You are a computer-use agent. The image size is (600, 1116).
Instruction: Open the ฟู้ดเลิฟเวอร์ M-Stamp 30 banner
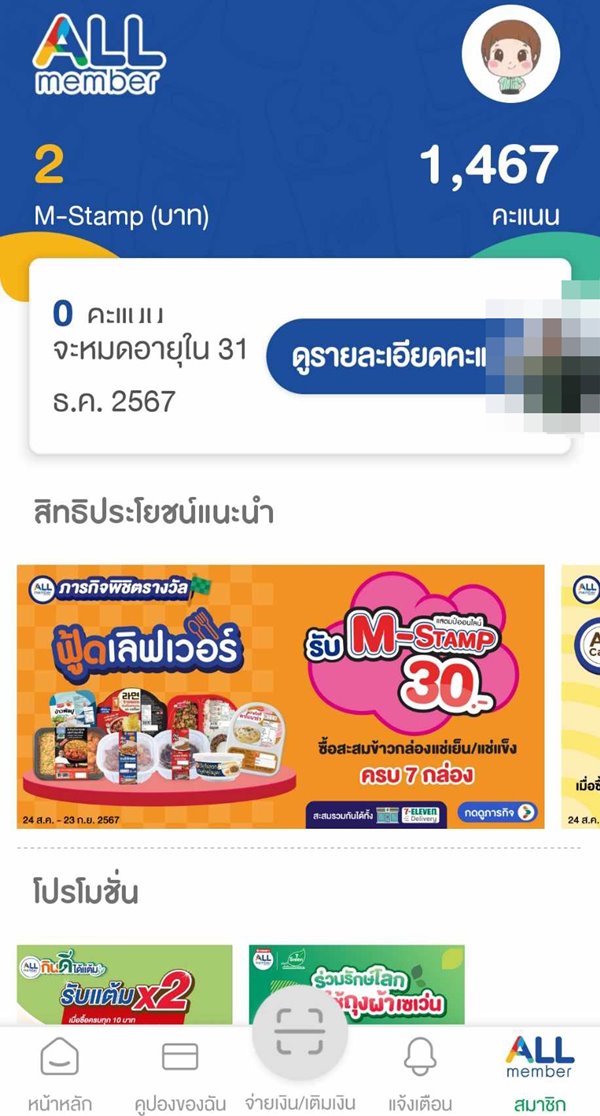pos(280,696)
